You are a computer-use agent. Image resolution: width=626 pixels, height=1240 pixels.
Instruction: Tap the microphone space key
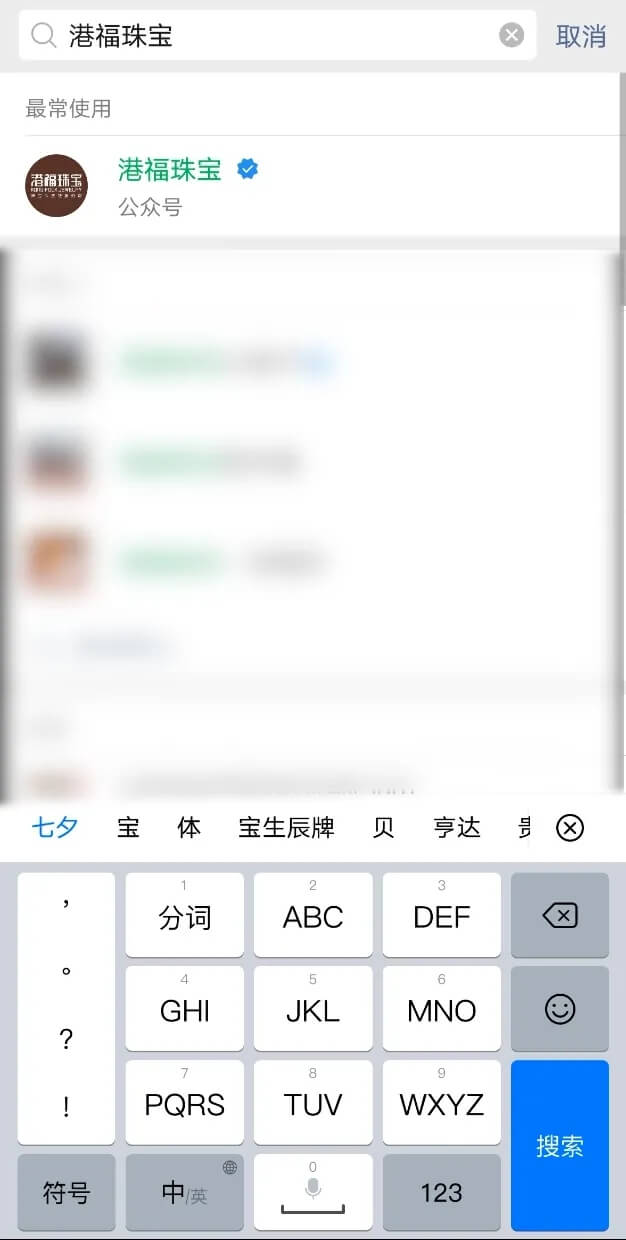[313, 1192]
